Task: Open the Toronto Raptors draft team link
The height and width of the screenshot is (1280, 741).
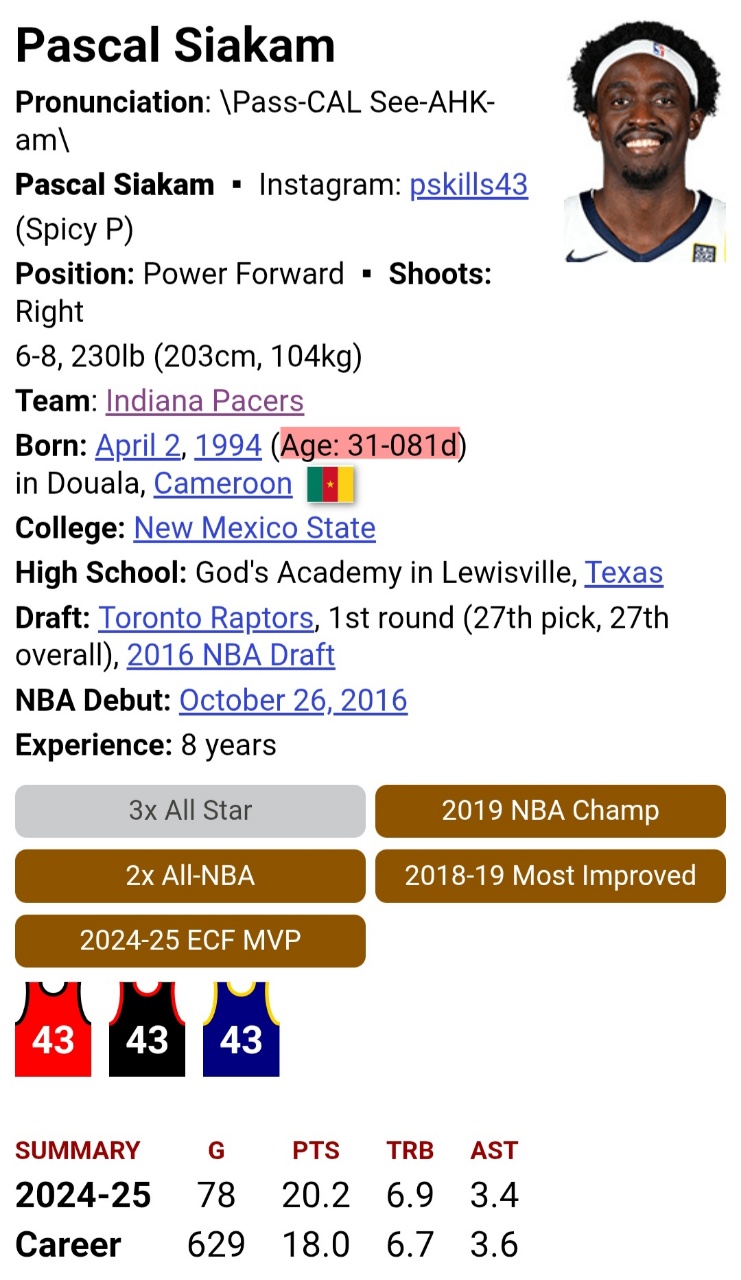Action: pos(206,618)
